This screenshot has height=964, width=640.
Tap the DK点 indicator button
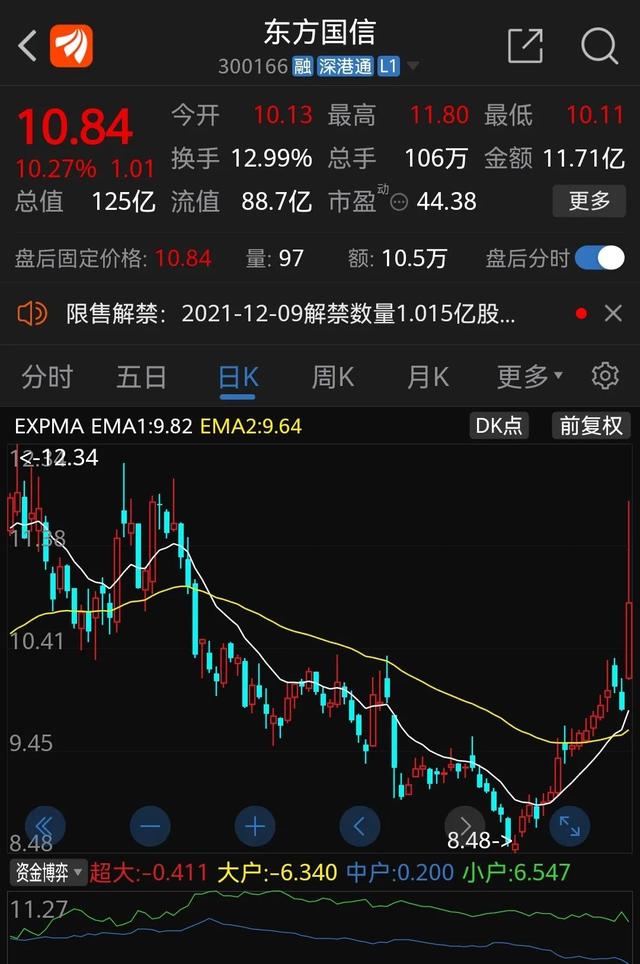tap(499, 426)
